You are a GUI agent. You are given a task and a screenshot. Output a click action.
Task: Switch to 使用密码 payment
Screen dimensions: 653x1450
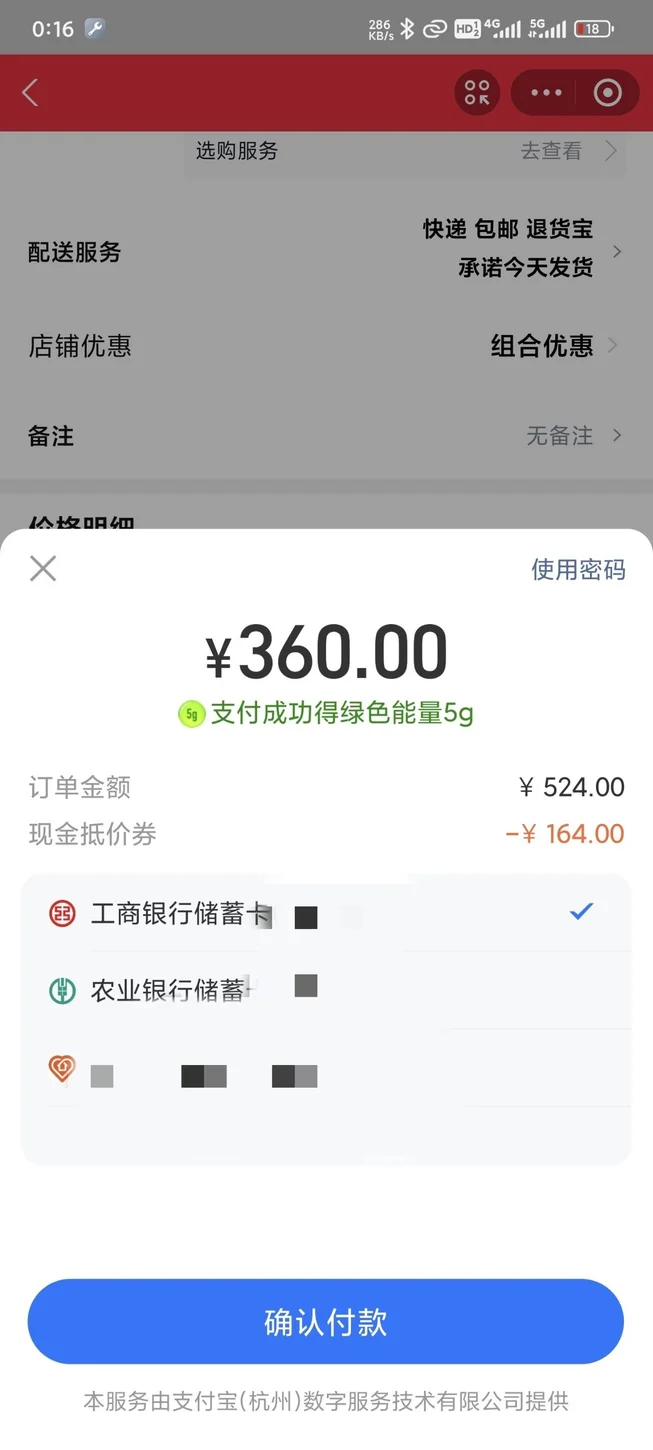point(578,570)
